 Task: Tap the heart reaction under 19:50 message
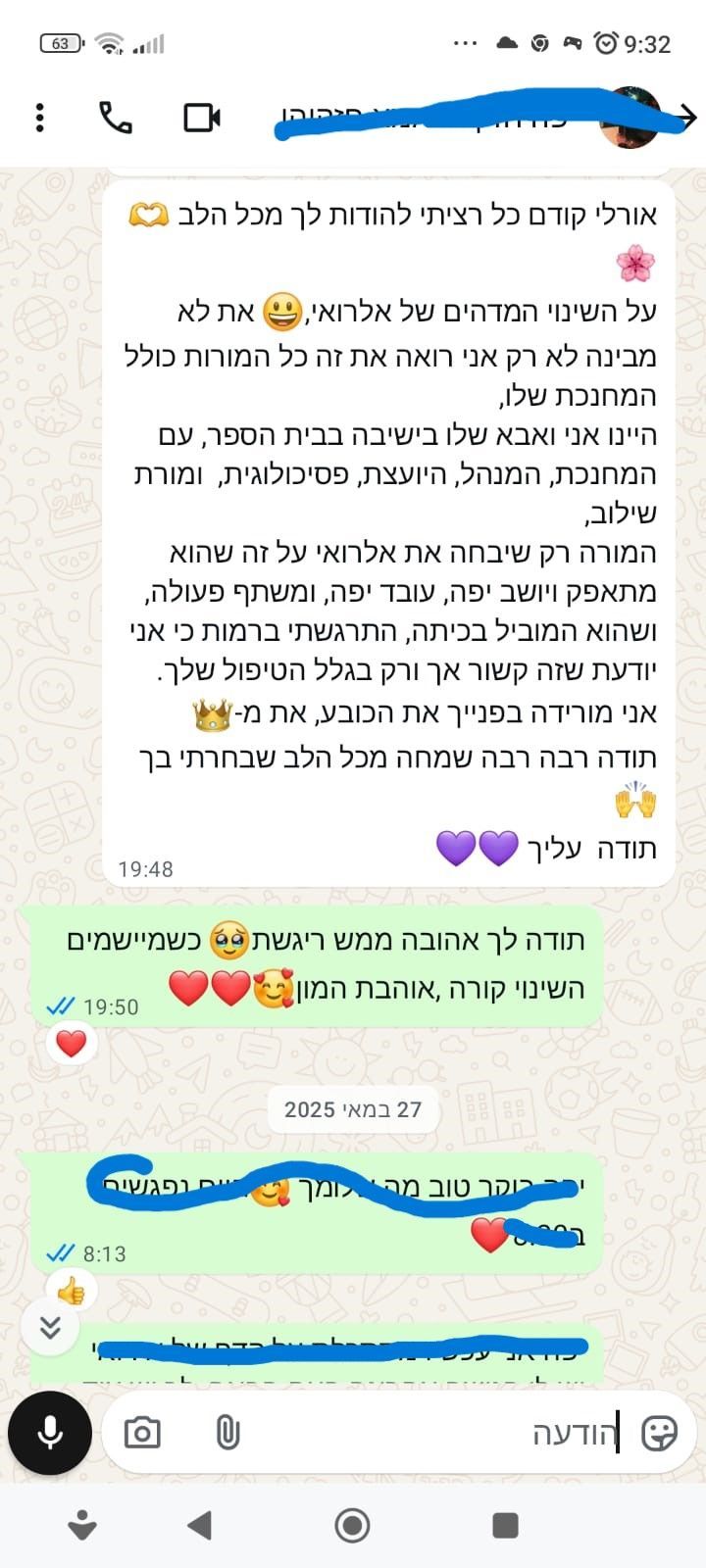[x=71, y=1044]
